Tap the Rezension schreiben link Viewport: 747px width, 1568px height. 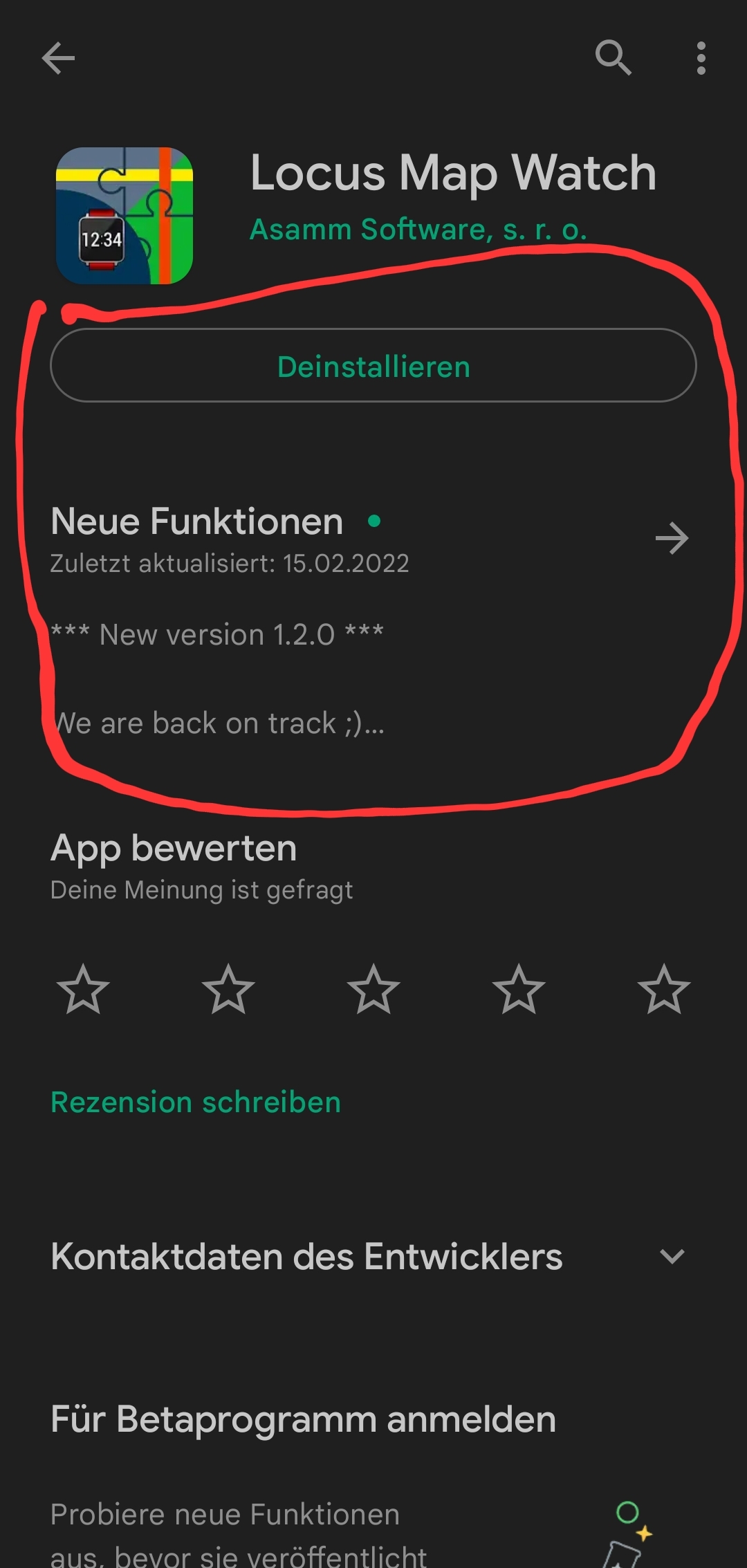pyautogui.click(x=196, y=1102)
